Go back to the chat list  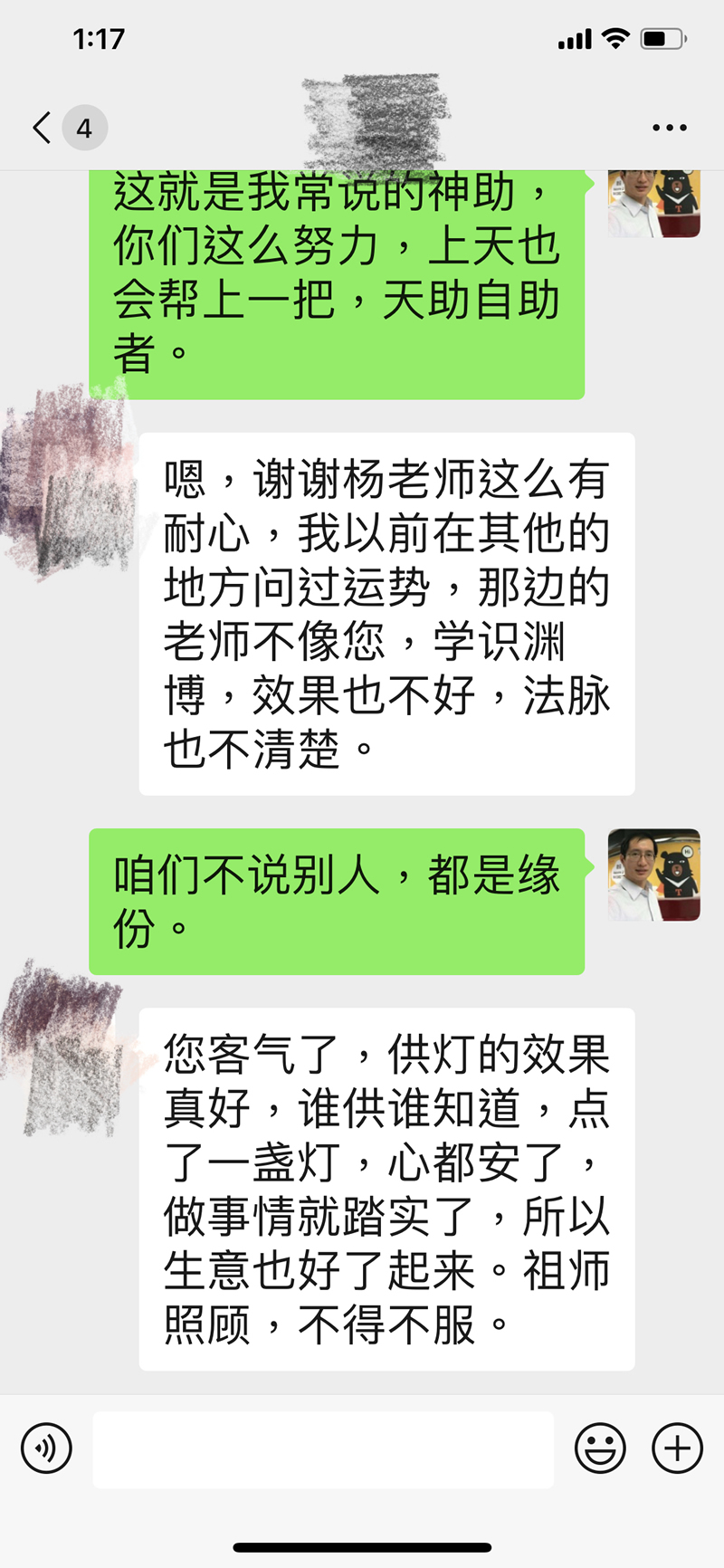click(43, 128)
